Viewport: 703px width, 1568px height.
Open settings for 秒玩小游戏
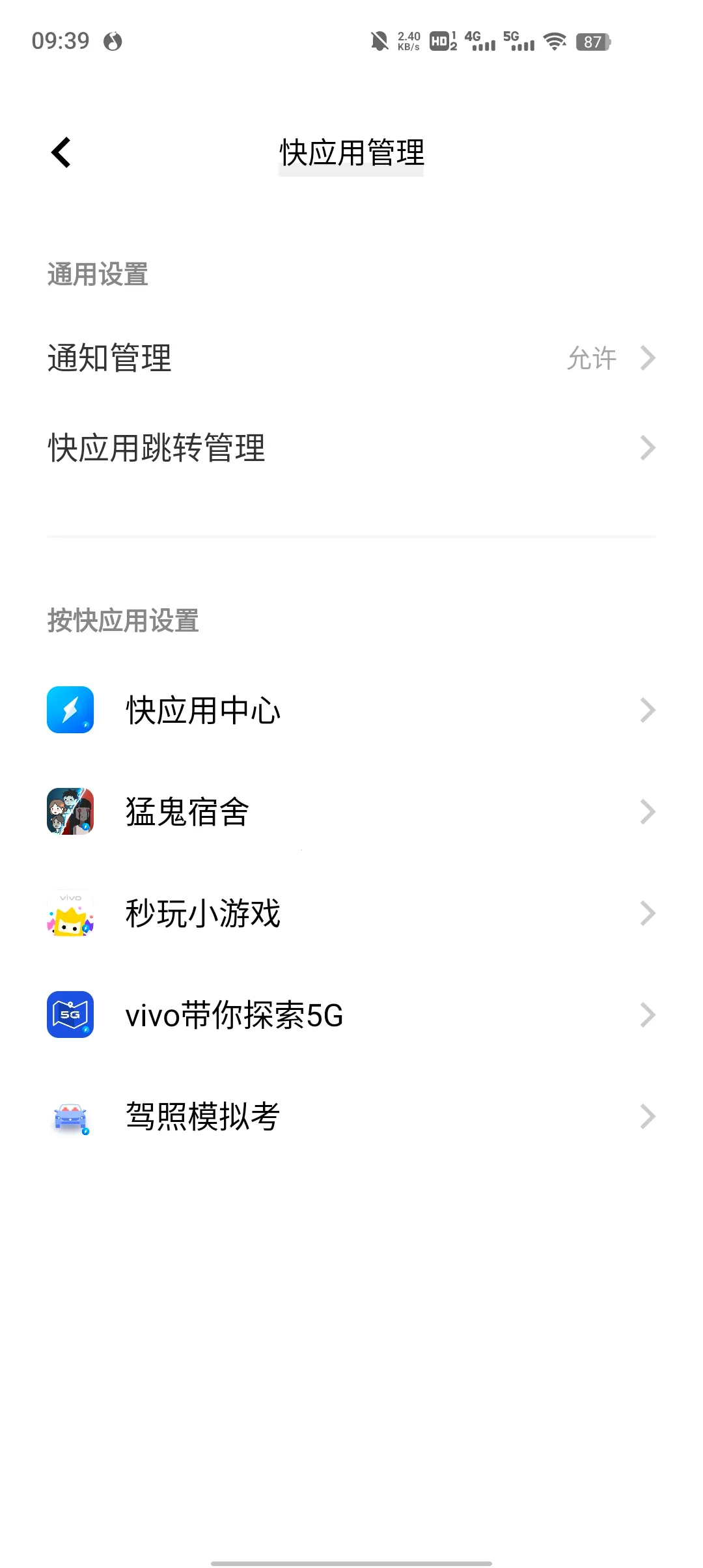[648, 912]
